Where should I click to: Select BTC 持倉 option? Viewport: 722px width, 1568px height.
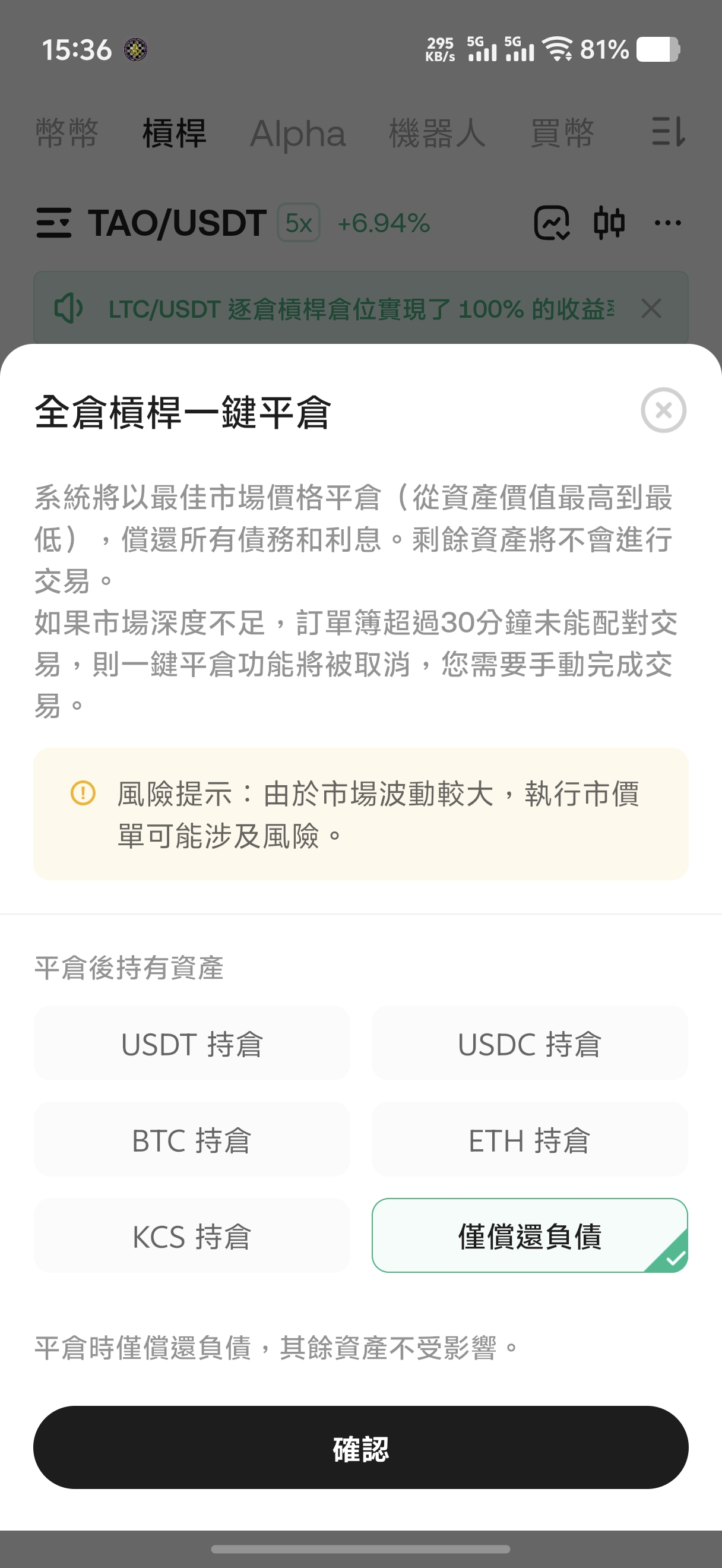coord(192,1140)
